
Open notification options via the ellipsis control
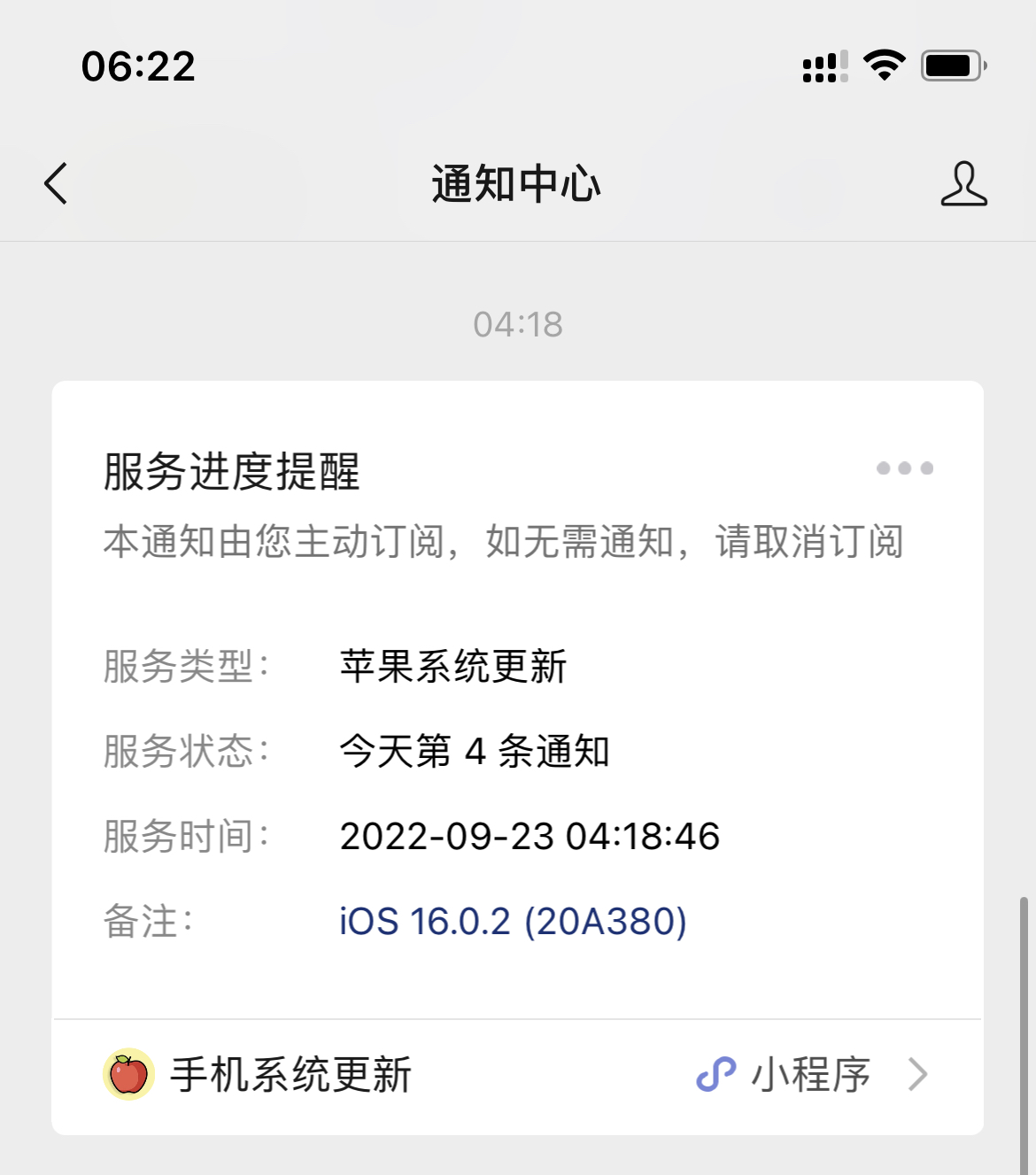[x=904, y=468]
